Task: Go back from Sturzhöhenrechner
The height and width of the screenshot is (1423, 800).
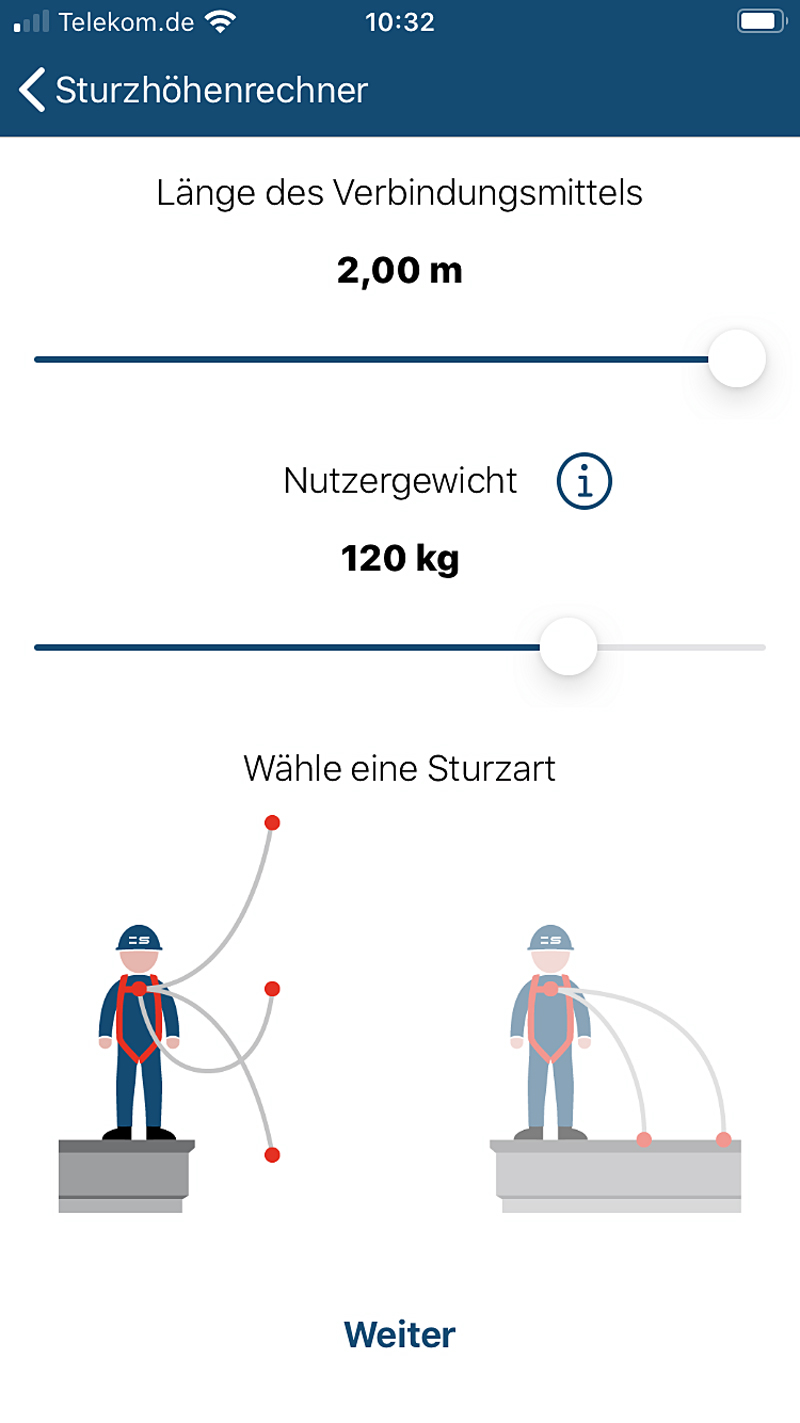Action: (x=33, y=90)
